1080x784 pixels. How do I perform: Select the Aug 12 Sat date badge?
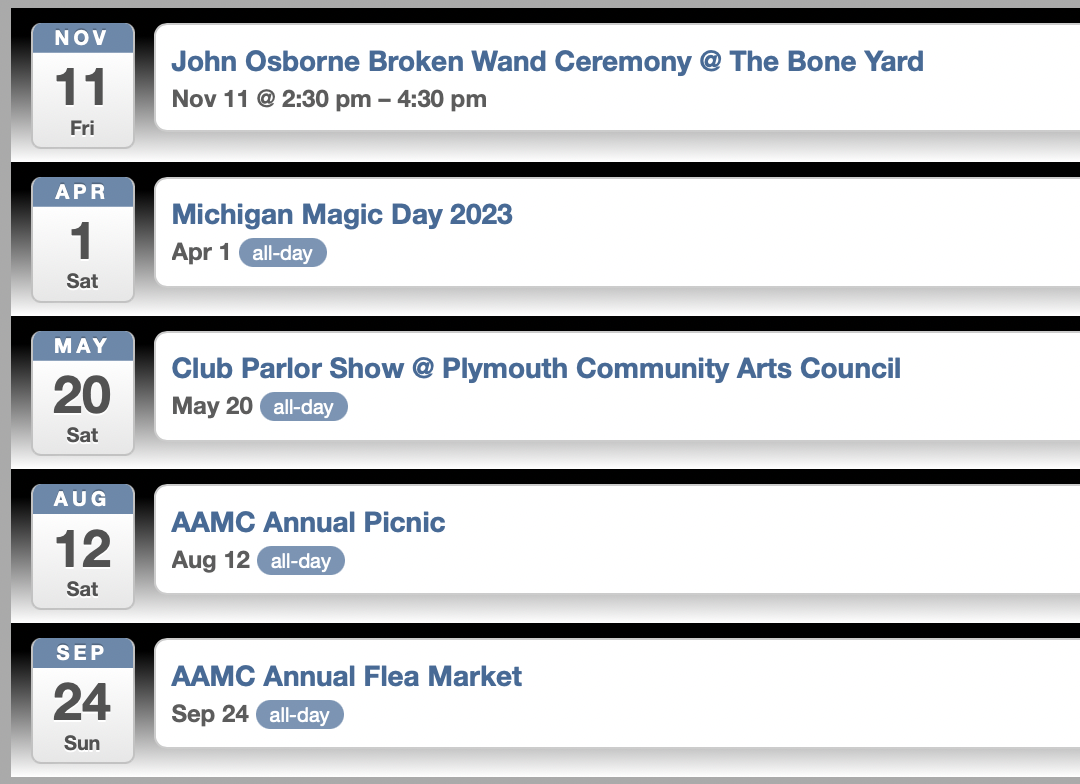(x=83, y=549)
